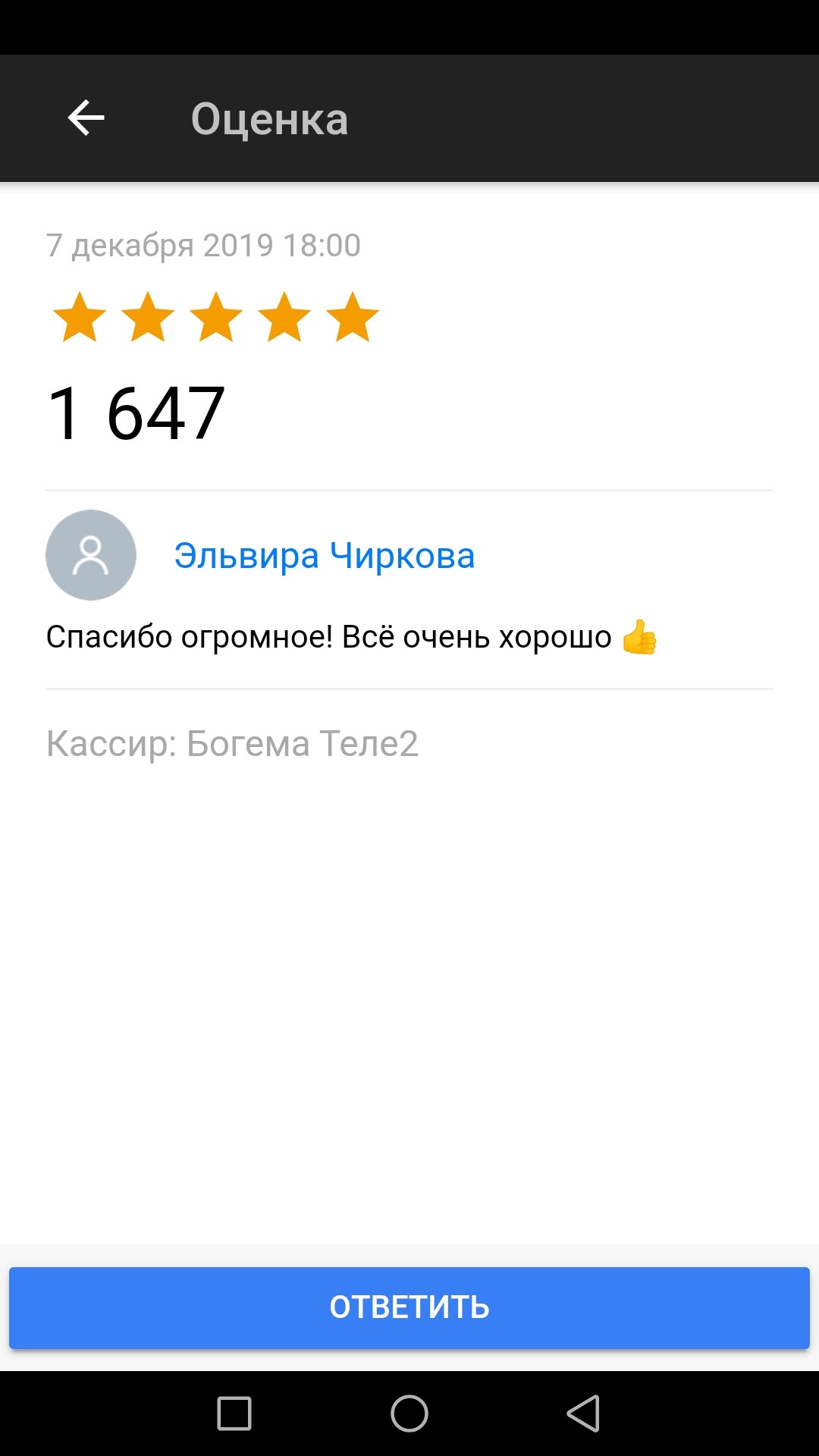Open Эльвира Чиркова's profile link
This screenshot has height=1456, width=819.
pos(325,556)
